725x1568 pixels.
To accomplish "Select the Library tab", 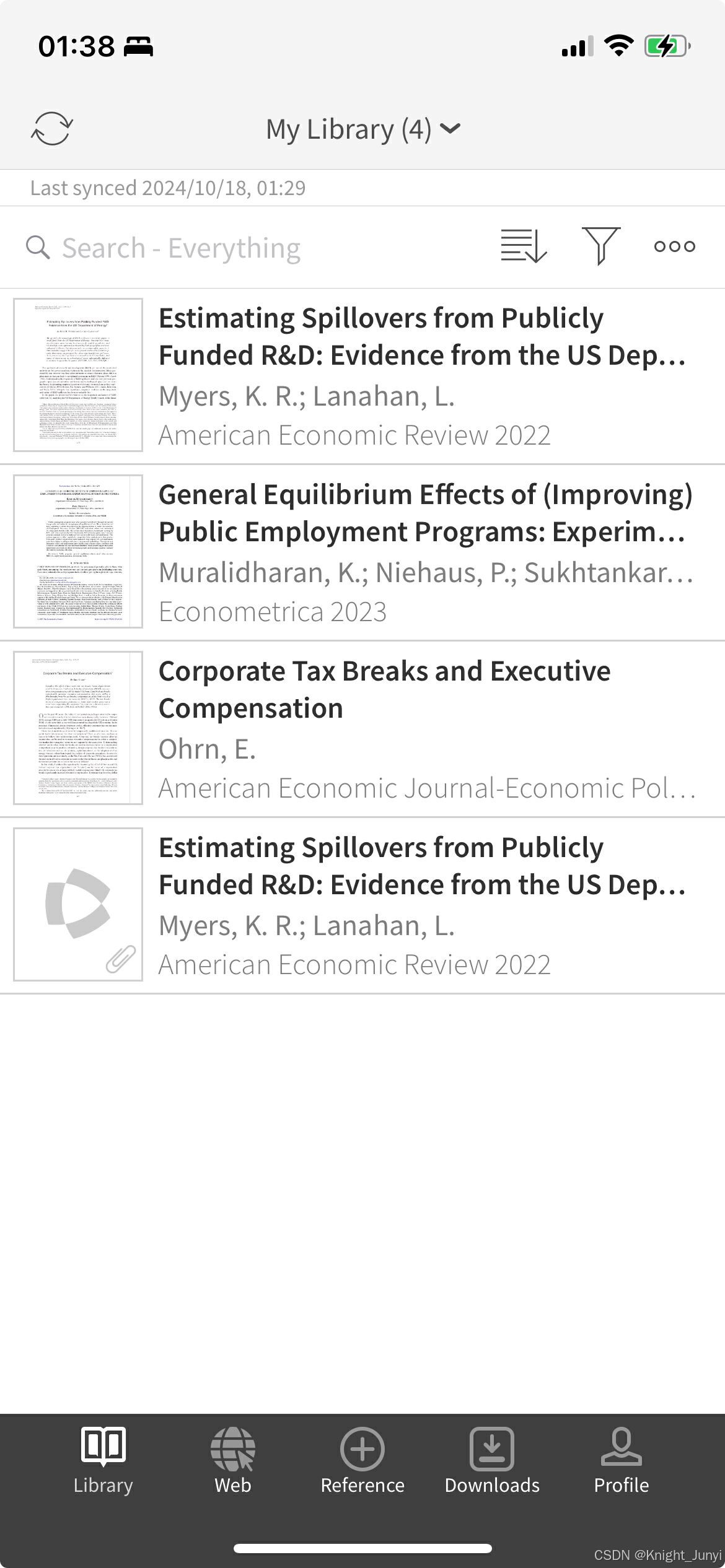I will [103, 1460].
